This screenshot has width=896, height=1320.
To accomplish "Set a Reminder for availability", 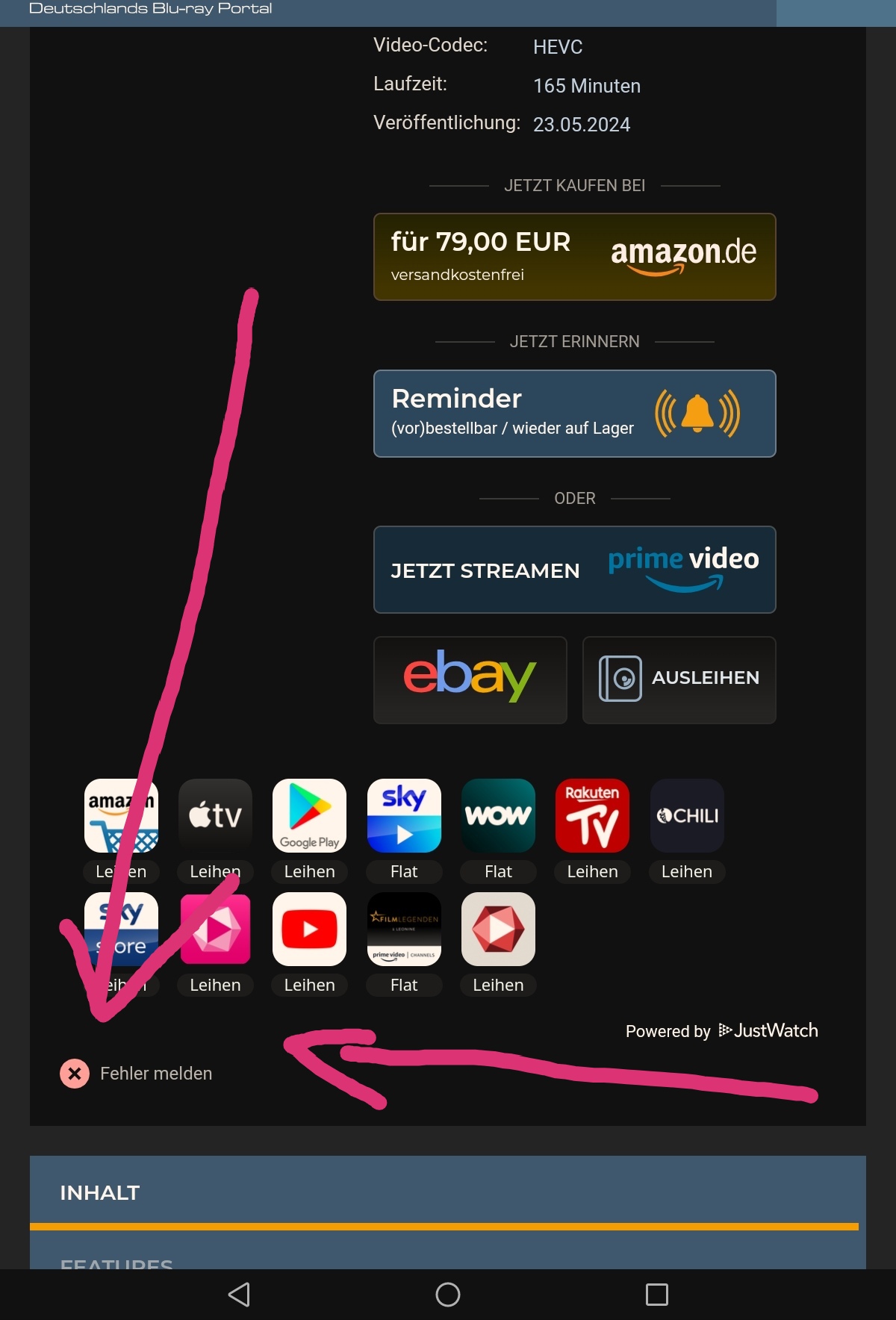I will [574, 414].
